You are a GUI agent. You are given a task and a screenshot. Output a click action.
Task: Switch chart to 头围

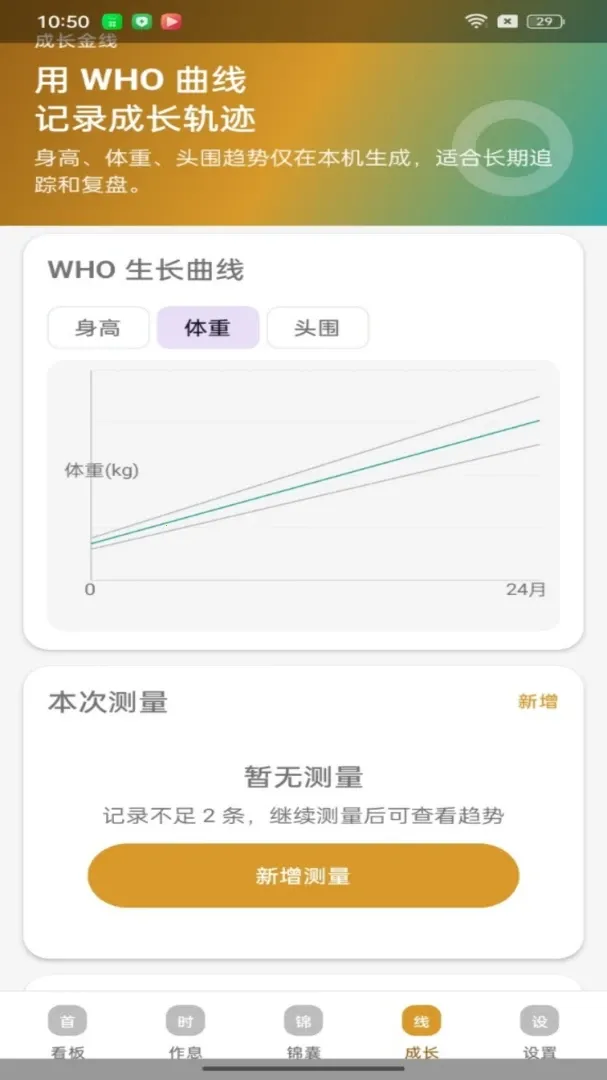pos(317,328)
